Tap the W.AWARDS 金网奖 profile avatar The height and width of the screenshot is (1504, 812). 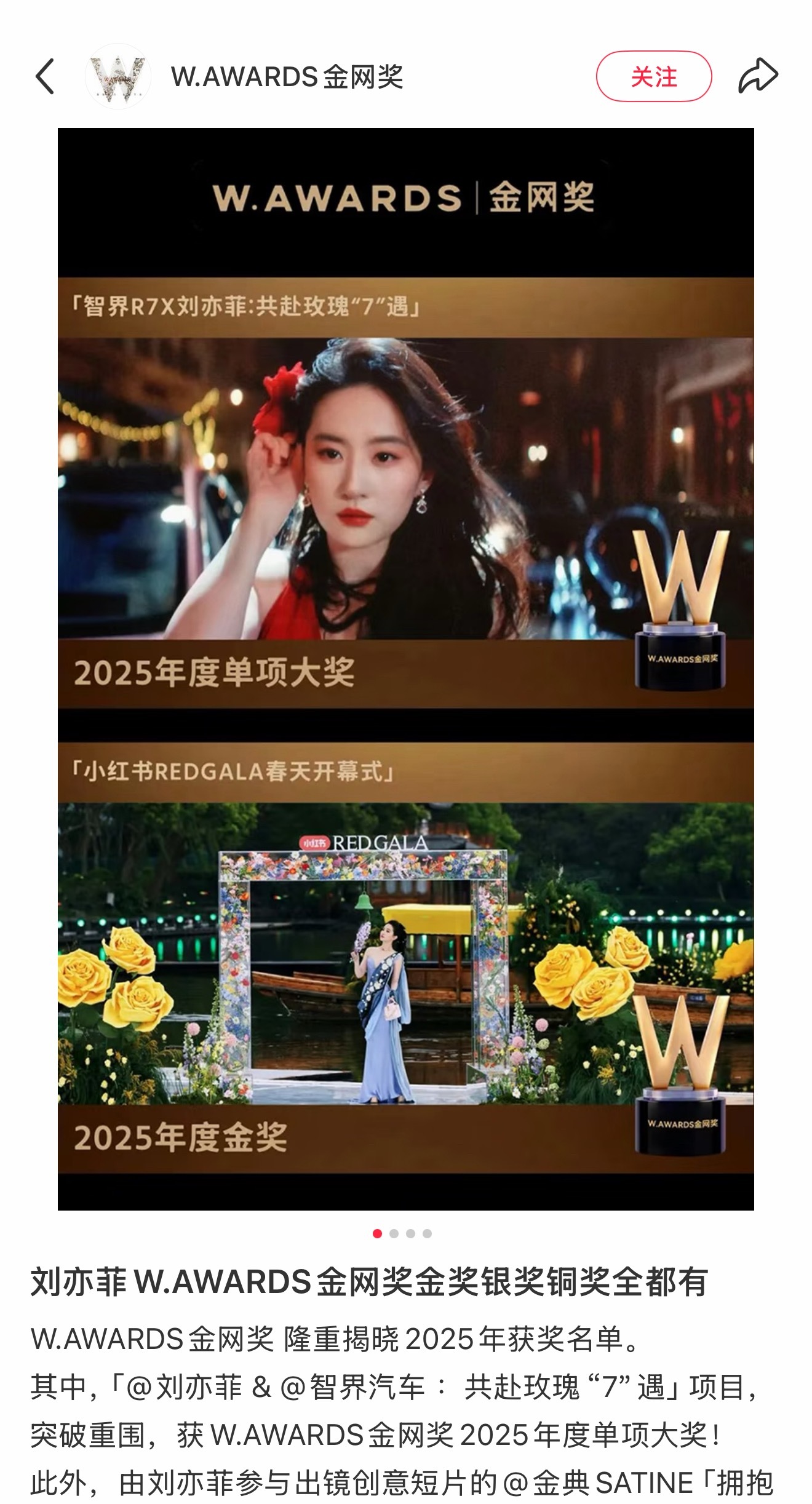click(x=117, y=77)
